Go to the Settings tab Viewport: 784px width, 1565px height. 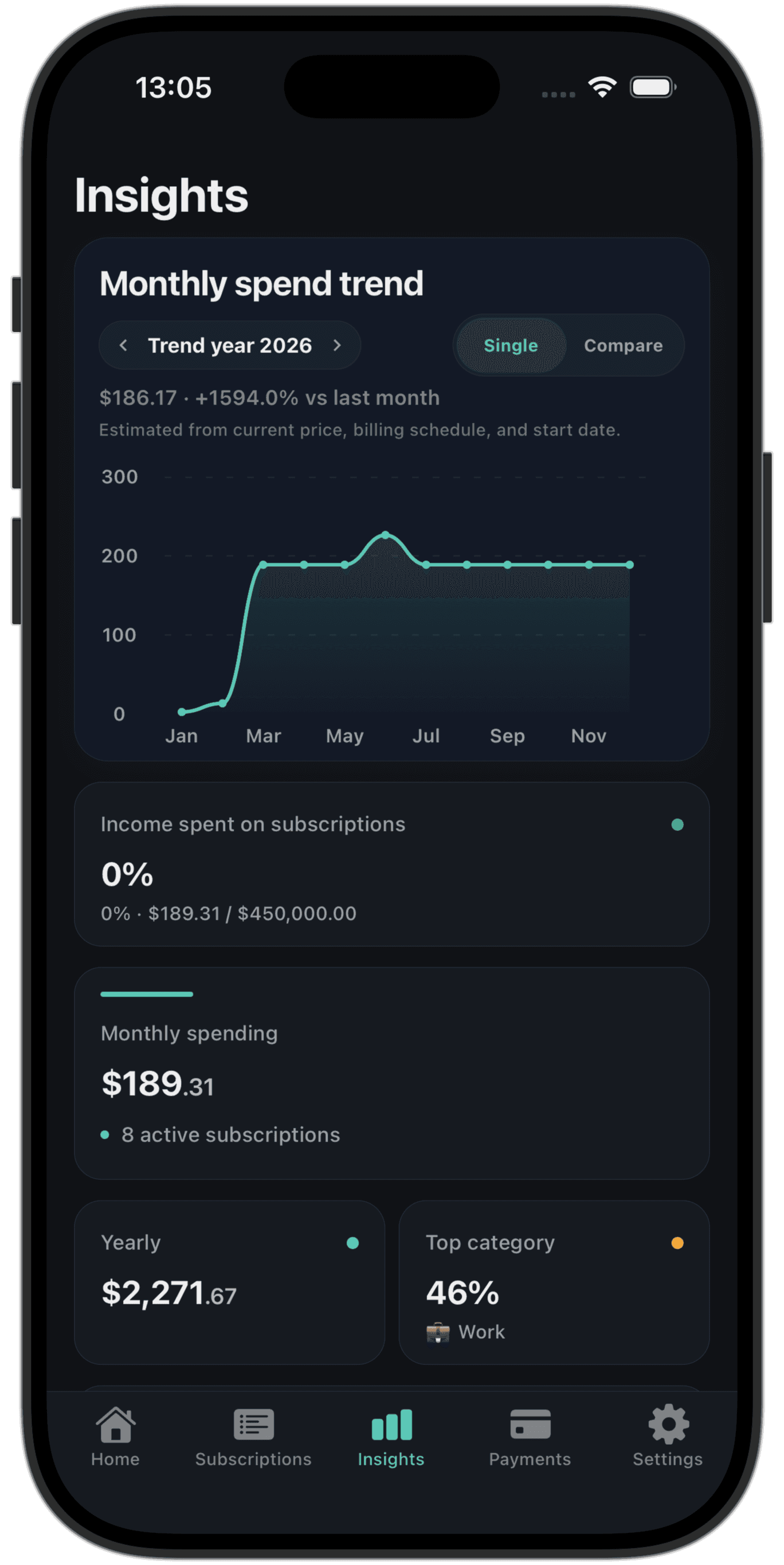[668, 1436]
